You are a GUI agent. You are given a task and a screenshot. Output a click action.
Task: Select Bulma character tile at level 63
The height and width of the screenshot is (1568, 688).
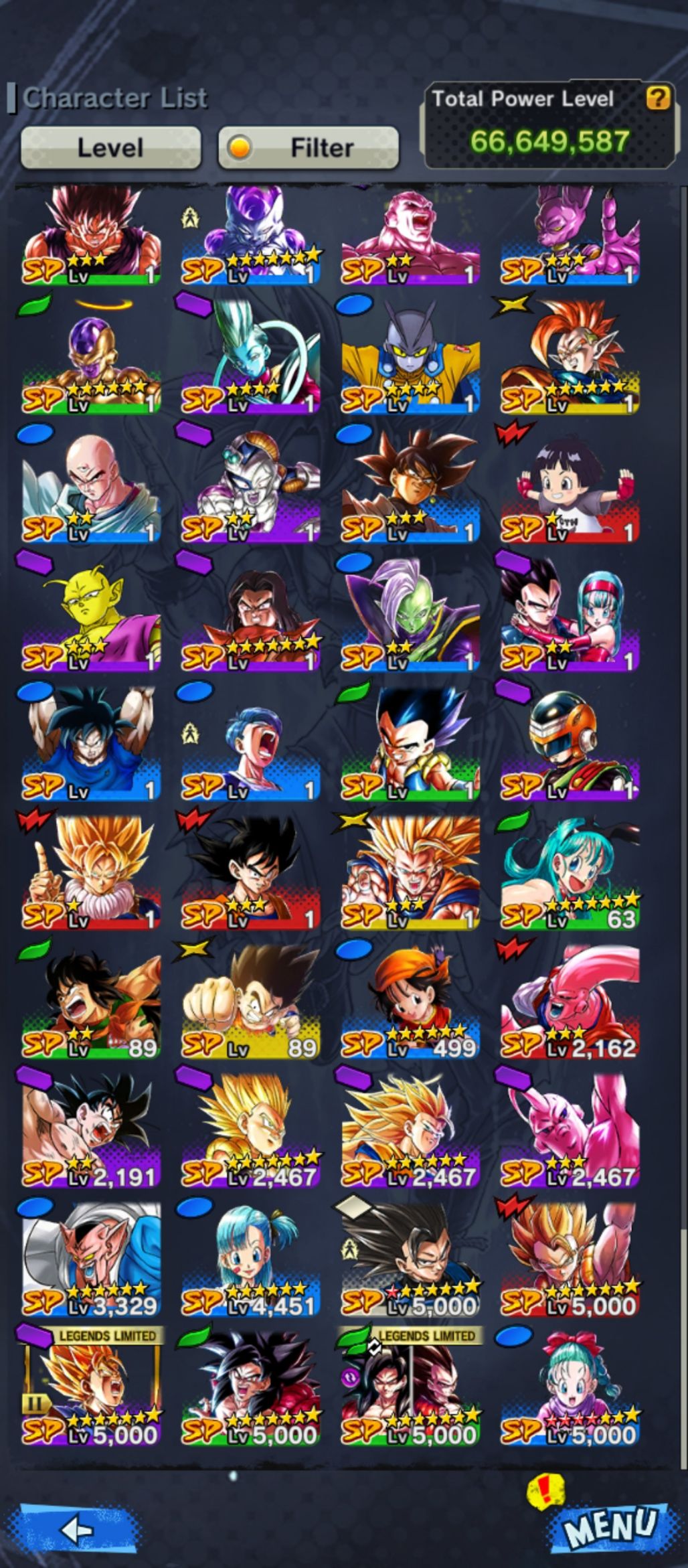[570, 874]
